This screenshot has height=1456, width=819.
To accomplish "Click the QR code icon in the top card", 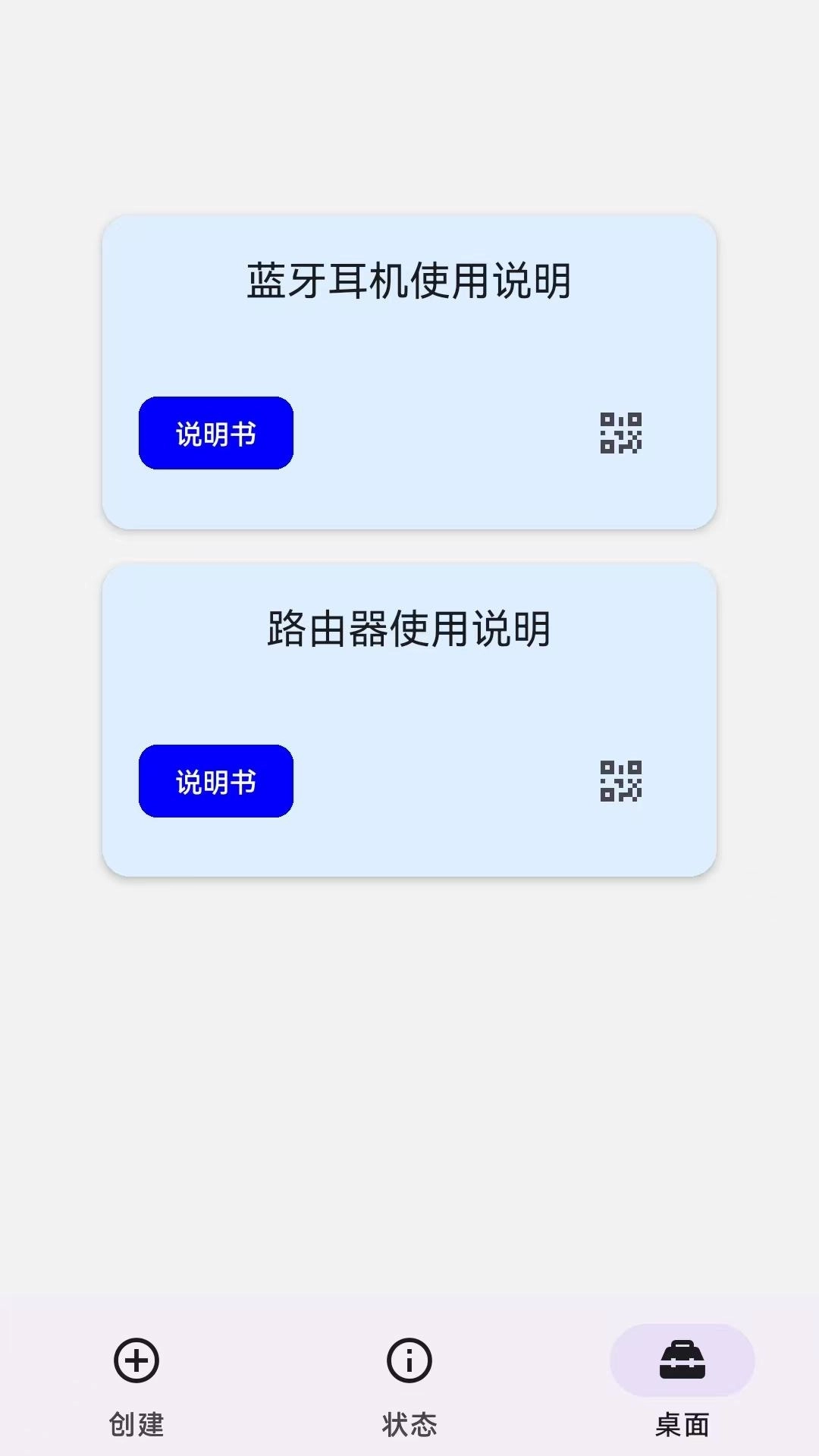I will click(621, 433).
